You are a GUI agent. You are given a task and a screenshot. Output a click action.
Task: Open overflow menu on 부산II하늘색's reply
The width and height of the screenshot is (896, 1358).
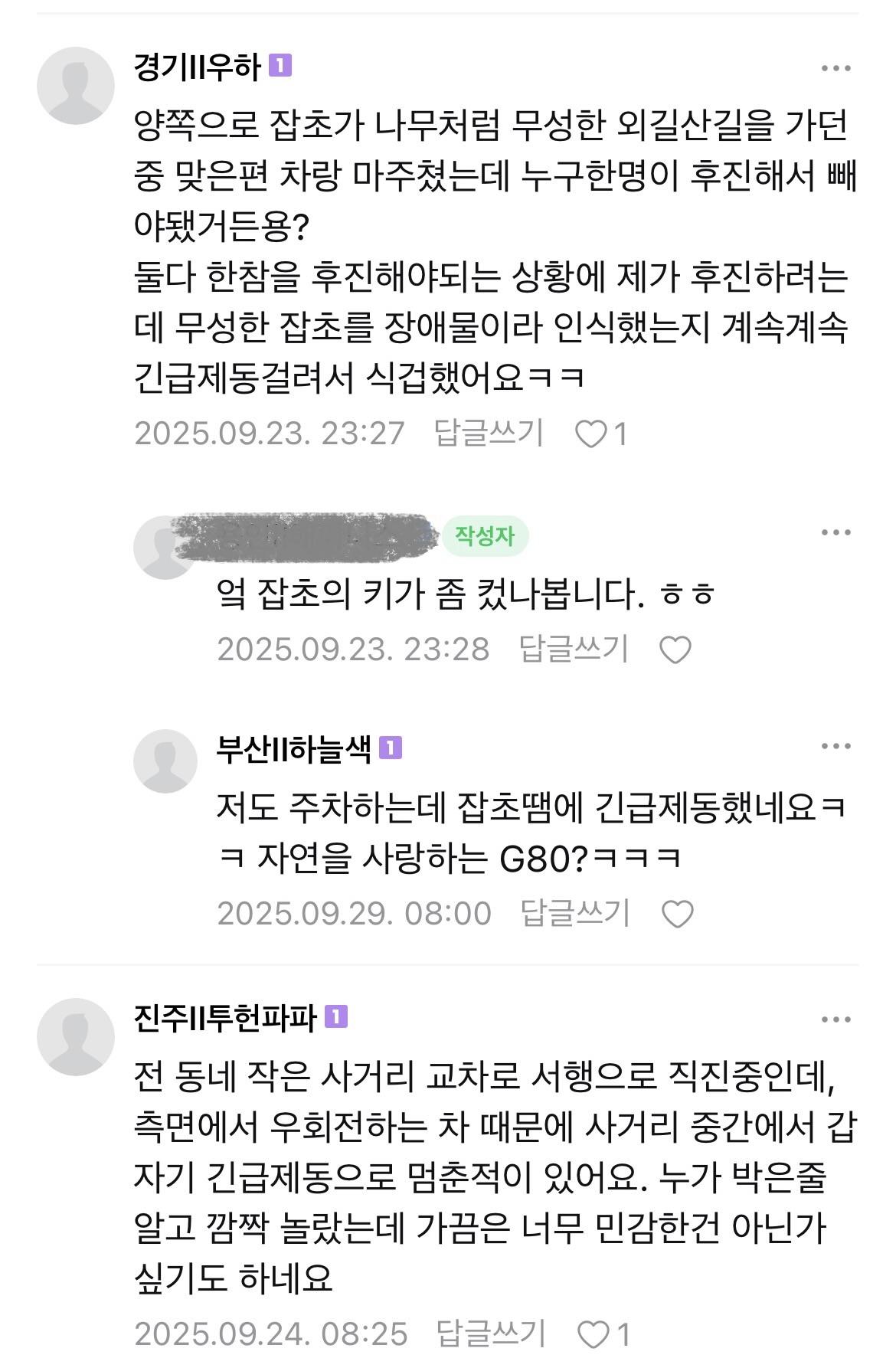click(836, 747)
